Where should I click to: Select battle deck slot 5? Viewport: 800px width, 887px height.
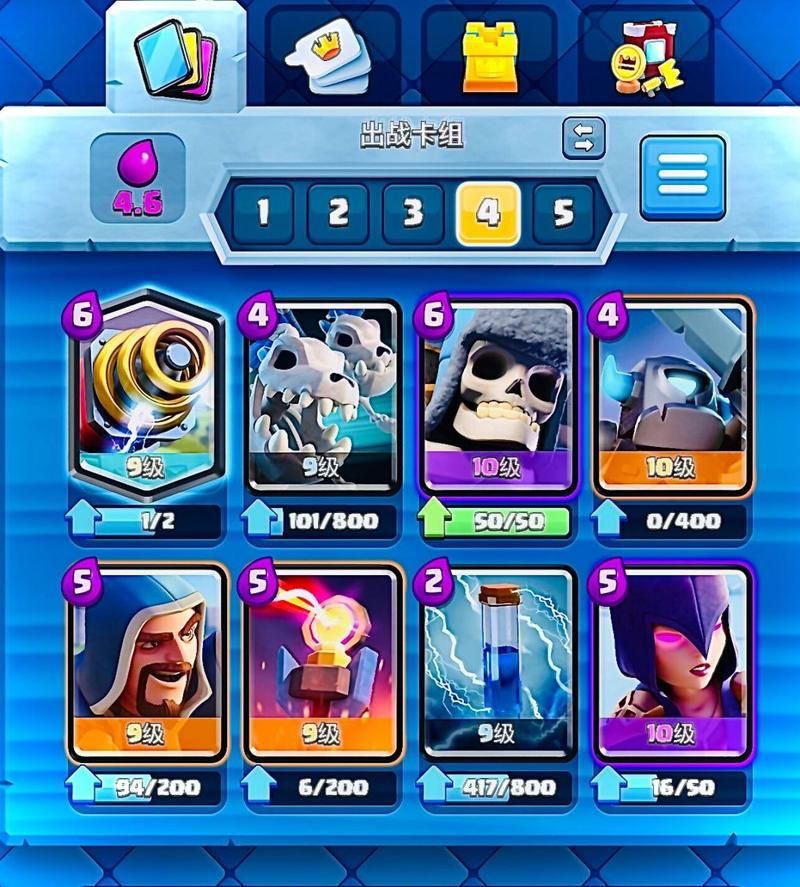563,213
